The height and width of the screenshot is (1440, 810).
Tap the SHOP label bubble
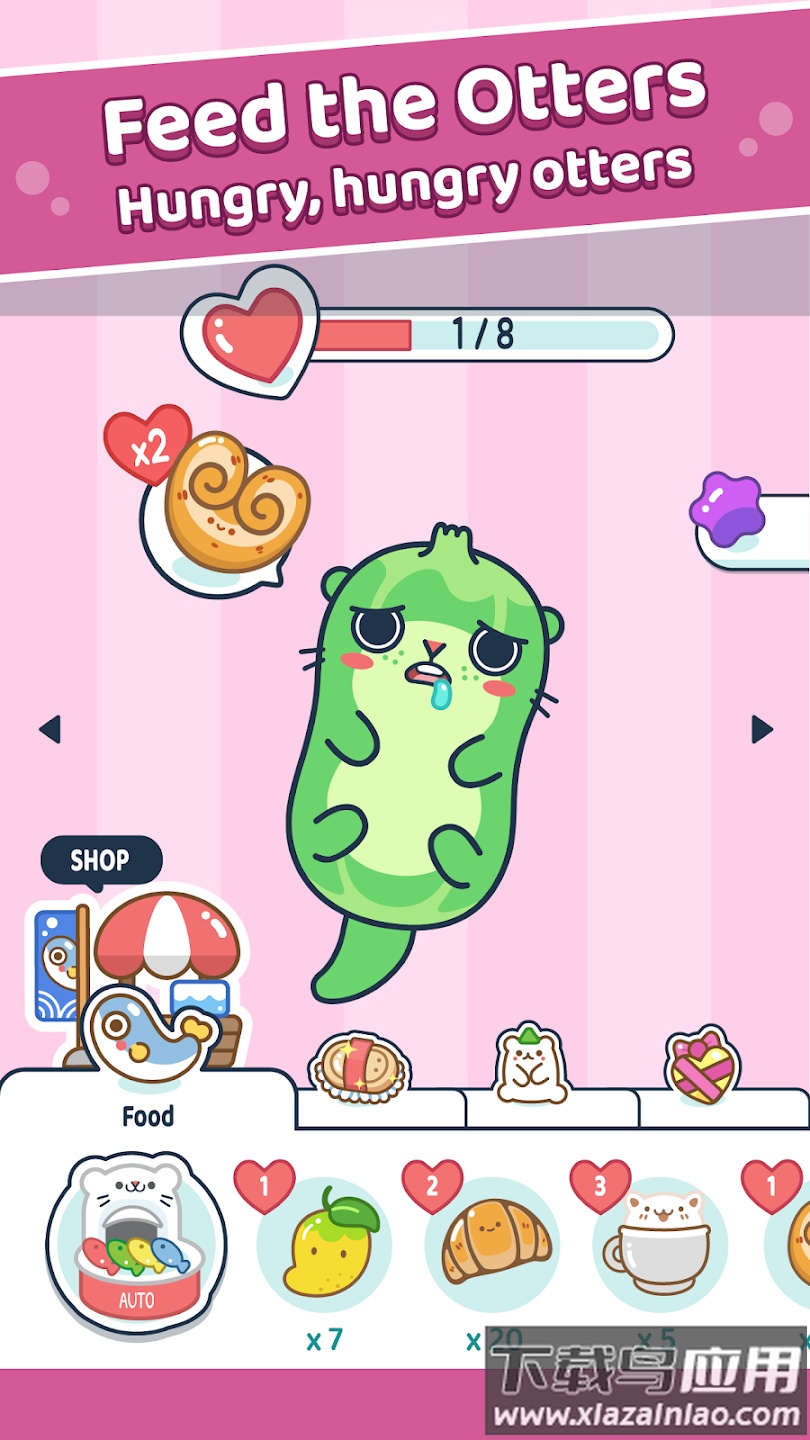pyautogui.click(x=100, y=859)
